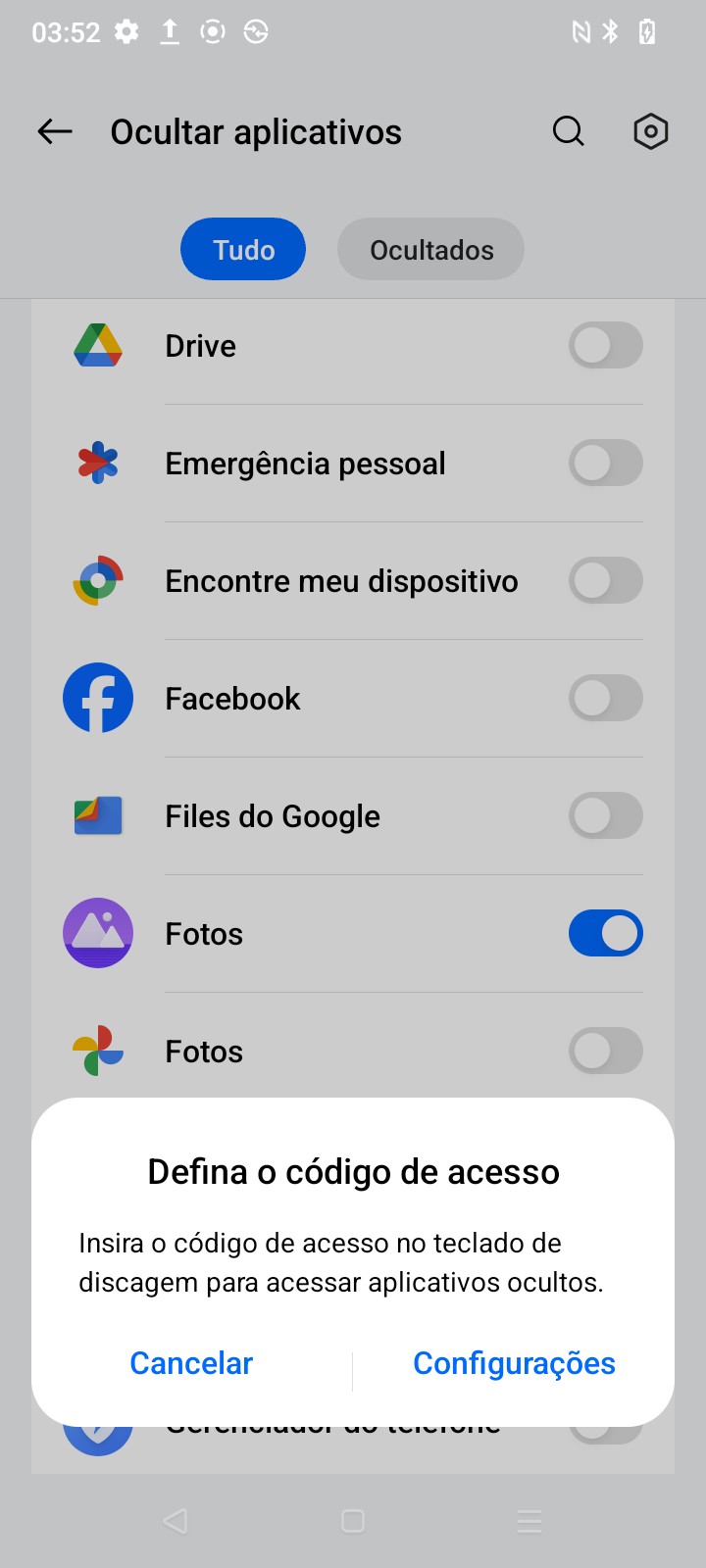706x1568 pixels.
Task: Open the hexagon settings icon
Action: pos(650,131)
